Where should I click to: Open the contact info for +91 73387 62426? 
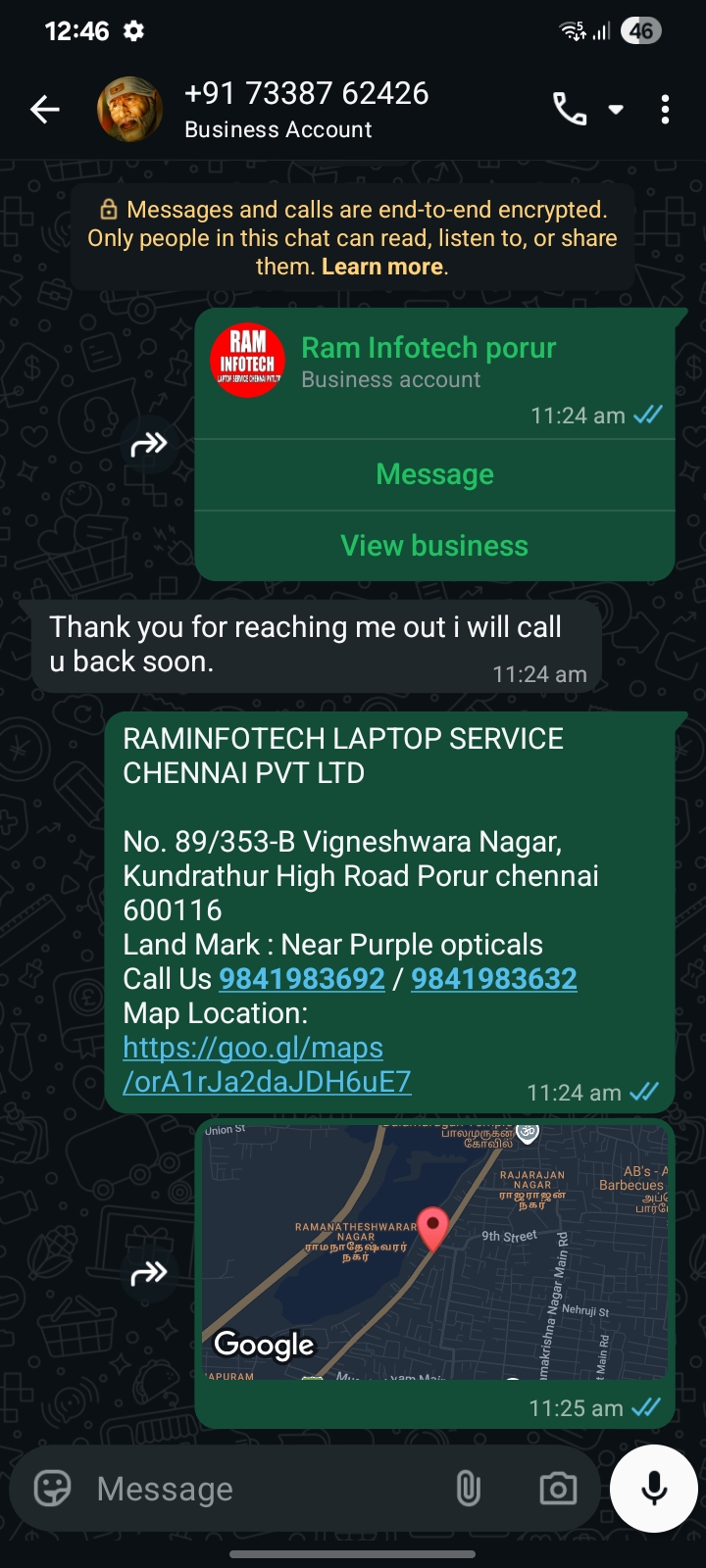(x=306, y=110)
